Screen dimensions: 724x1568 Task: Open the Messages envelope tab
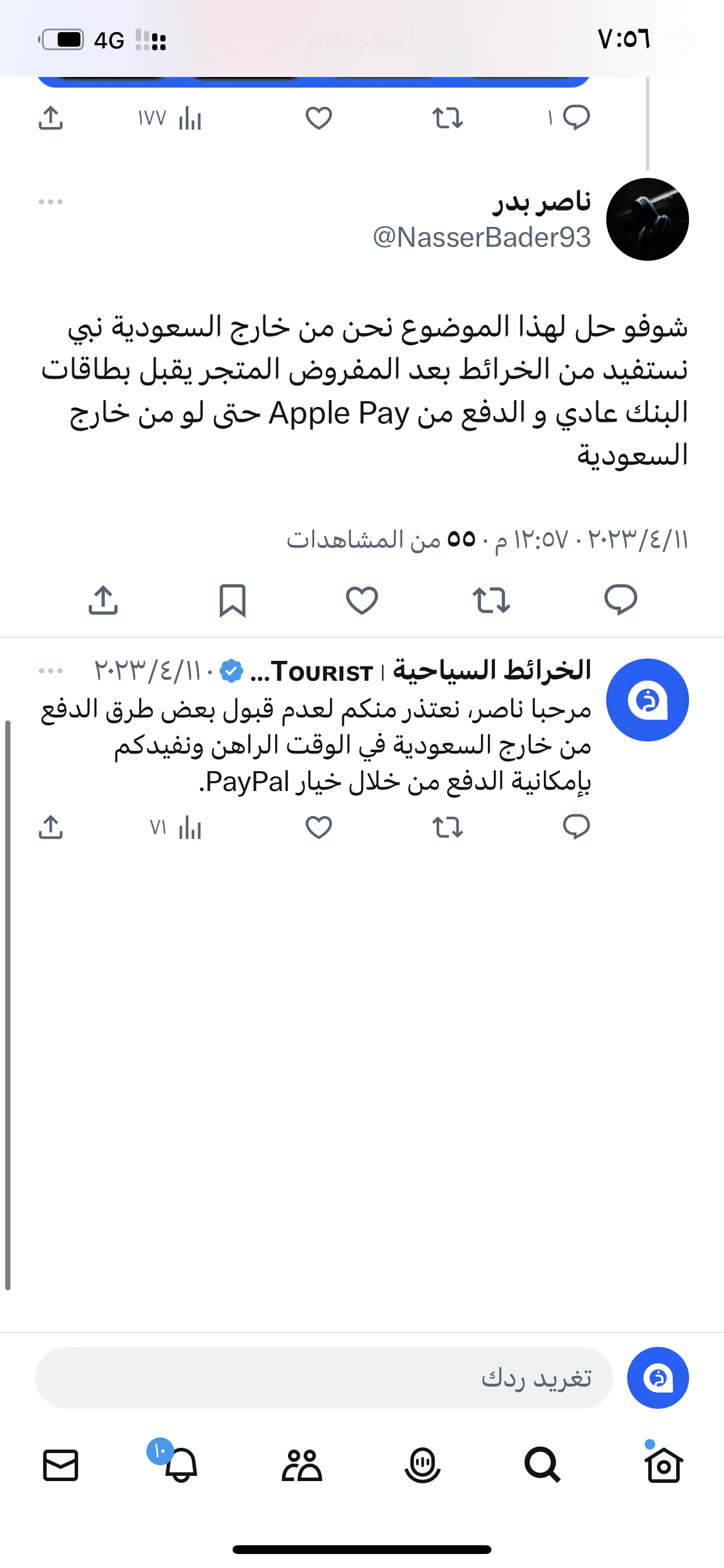click(x=61, y=1465)
